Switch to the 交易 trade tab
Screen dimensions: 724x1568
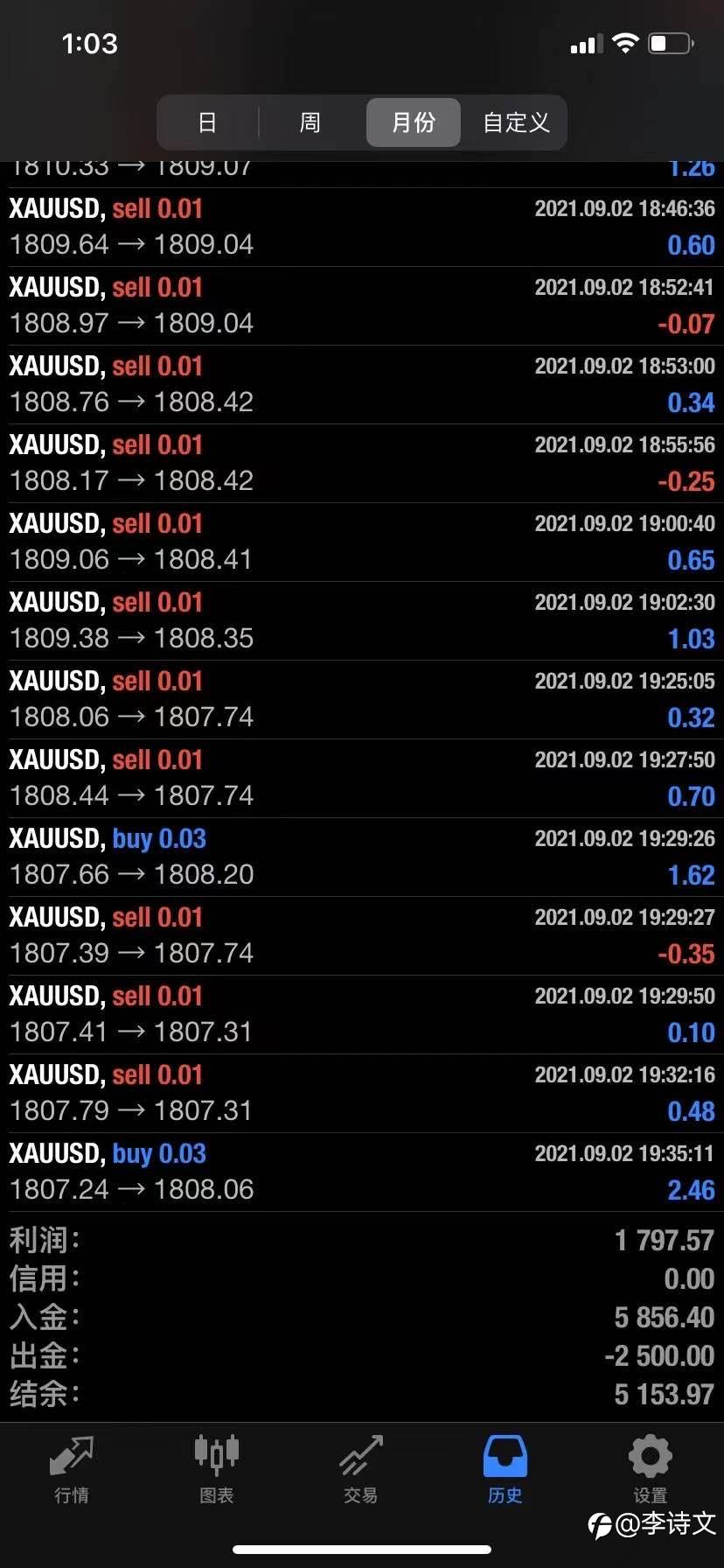tap(360, 1469)
